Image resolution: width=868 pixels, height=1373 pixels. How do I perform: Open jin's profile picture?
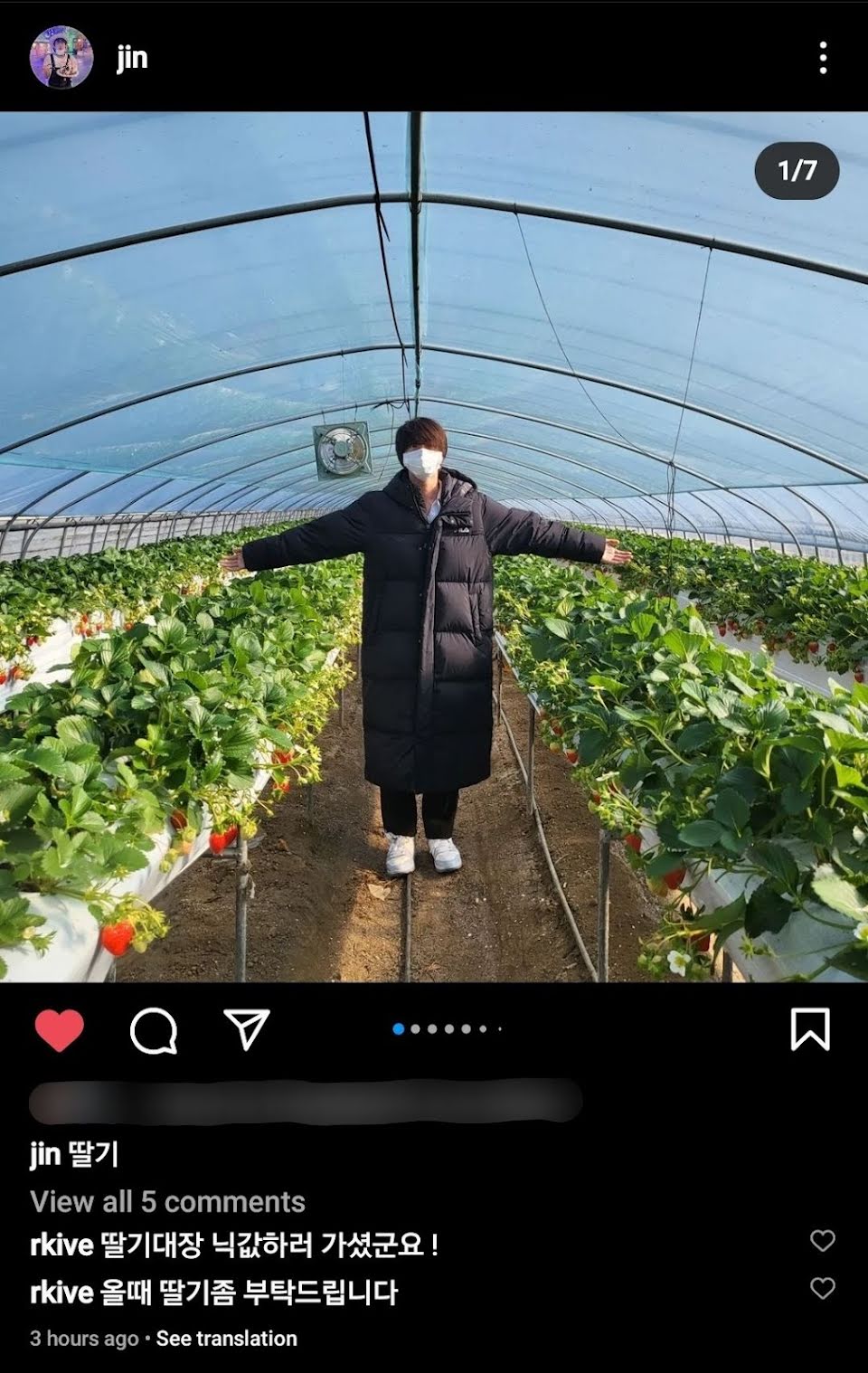tap(61, 57)
